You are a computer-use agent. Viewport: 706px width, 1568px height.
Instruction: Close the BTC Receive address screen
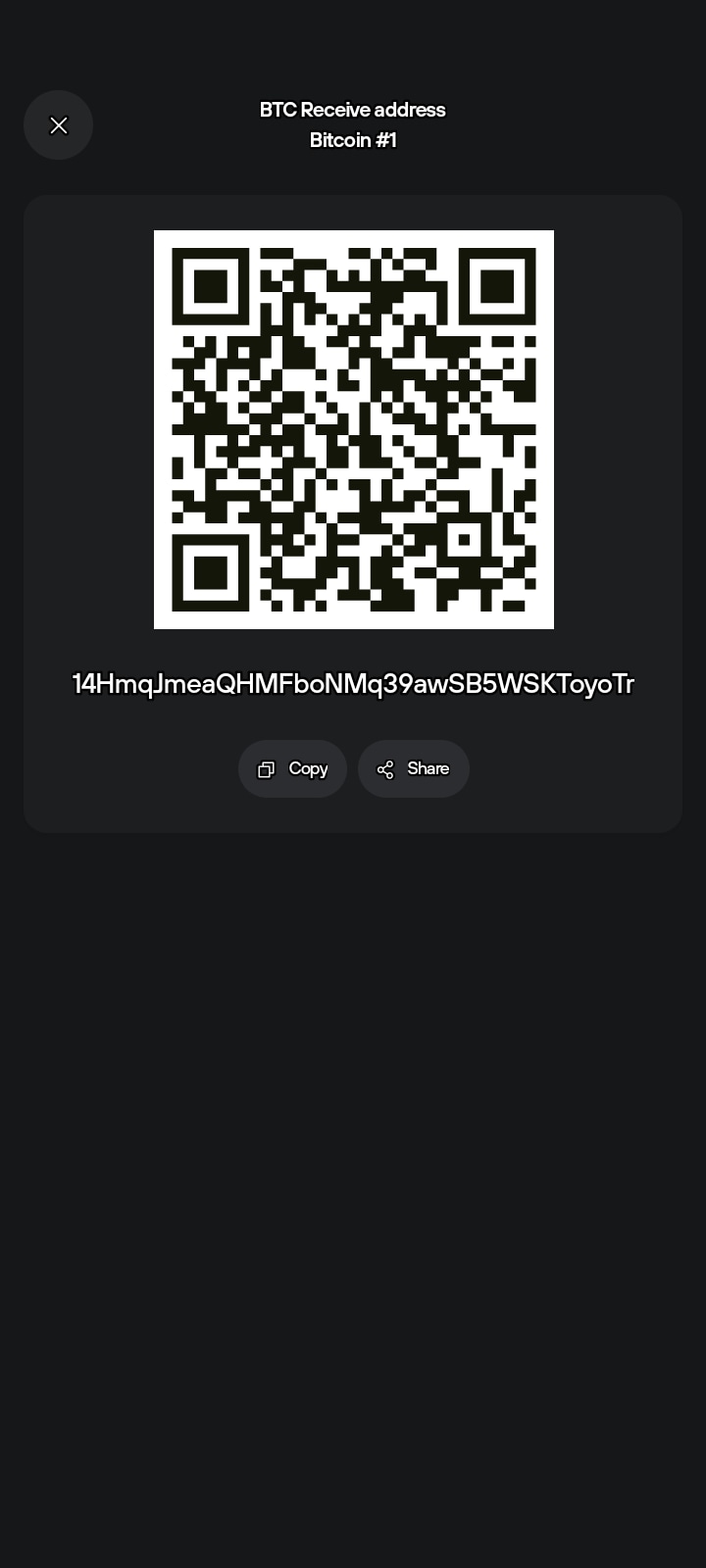point(59,125)
